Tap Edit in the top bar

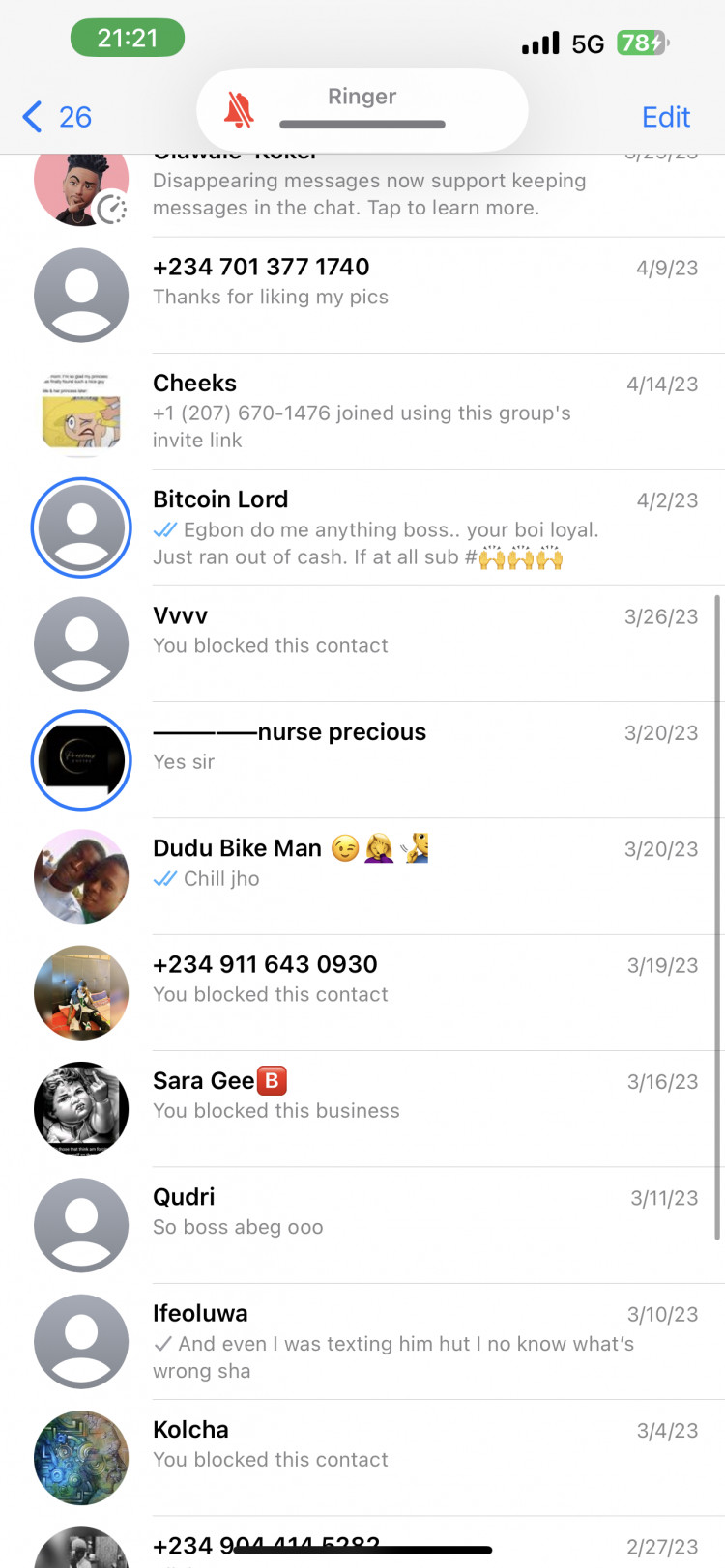666,117
